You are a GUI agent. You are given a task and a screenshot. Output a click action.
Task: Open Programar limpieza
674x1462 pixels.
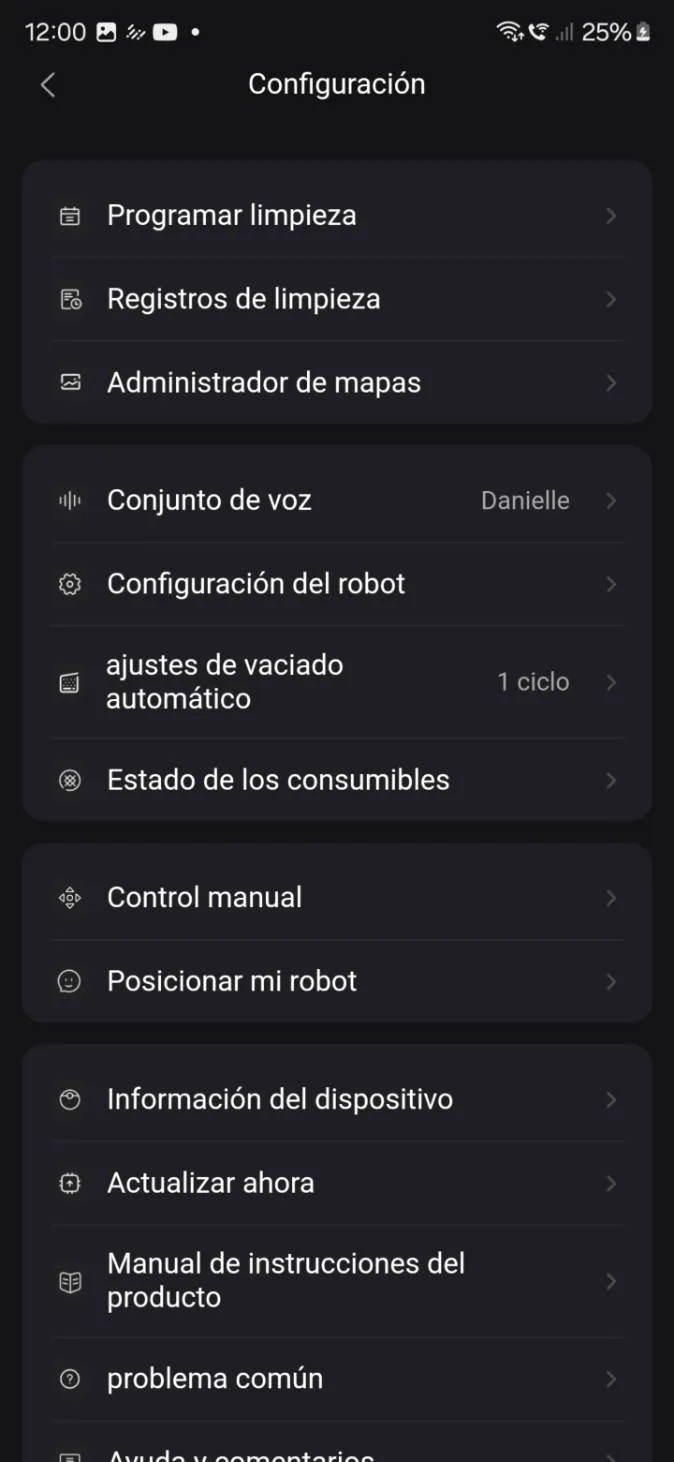pos(337,215)
